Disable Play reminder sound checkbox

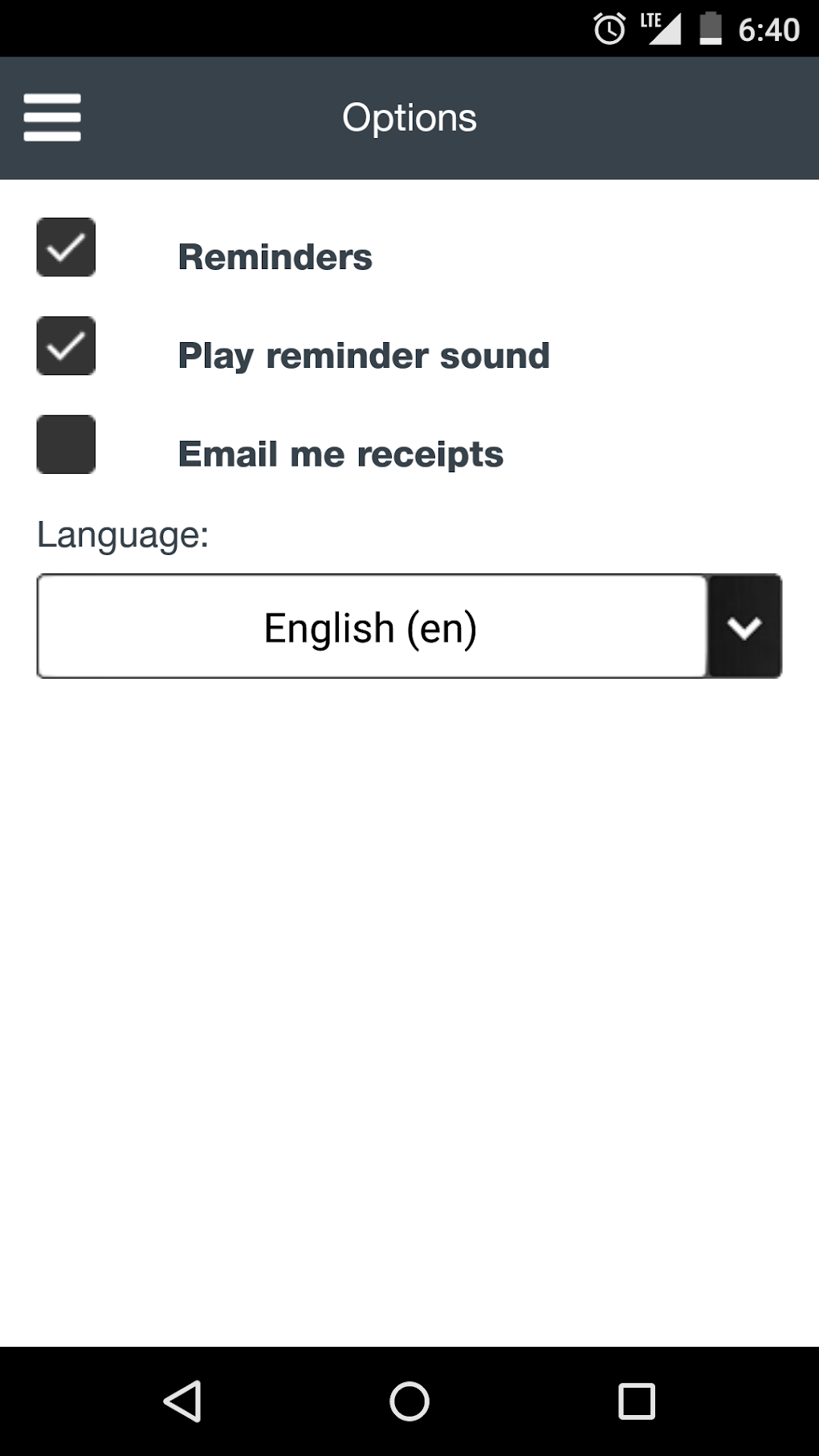tap(66, 346)
